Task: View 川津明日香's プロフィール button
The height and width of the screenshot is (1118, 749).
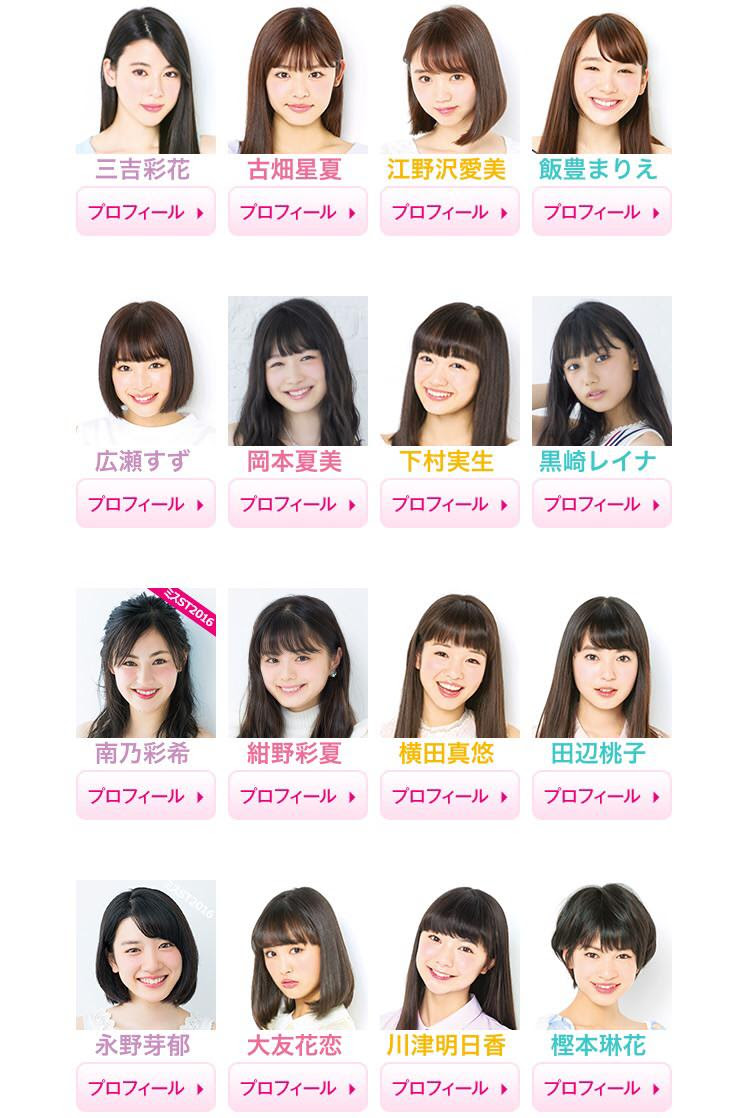Action: tap(450, 1088)
